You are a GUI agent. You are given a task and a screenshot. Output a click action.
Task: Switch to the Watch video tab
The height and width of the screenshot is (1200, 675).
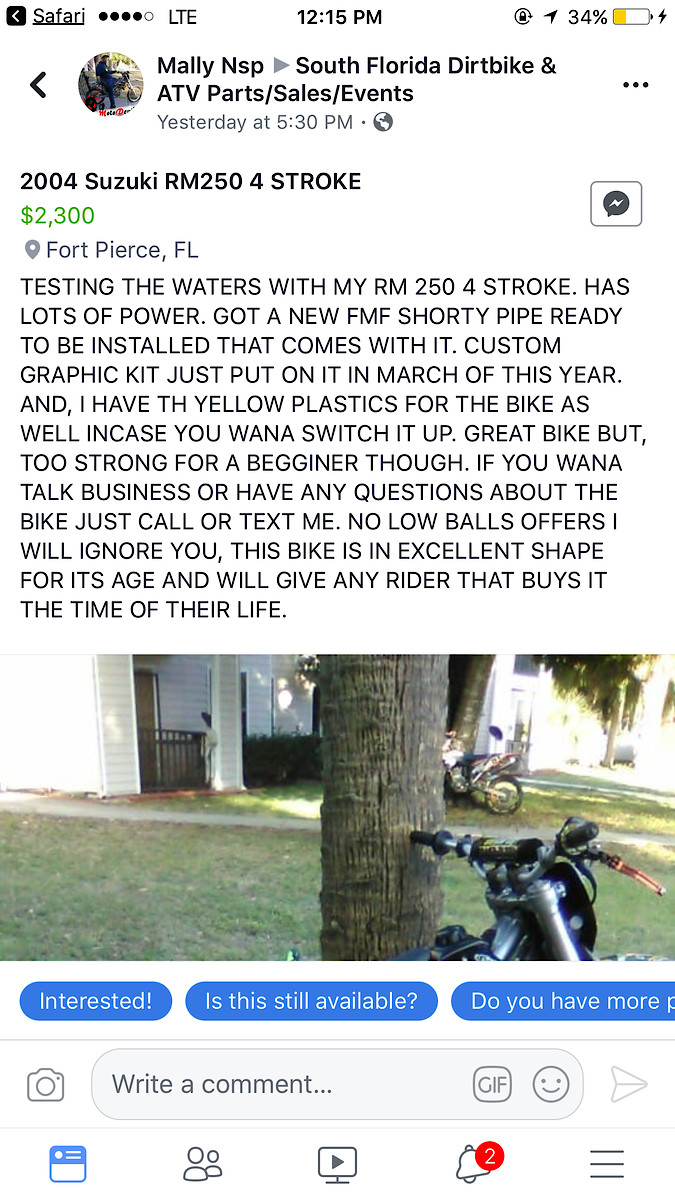pos(337,1164)
